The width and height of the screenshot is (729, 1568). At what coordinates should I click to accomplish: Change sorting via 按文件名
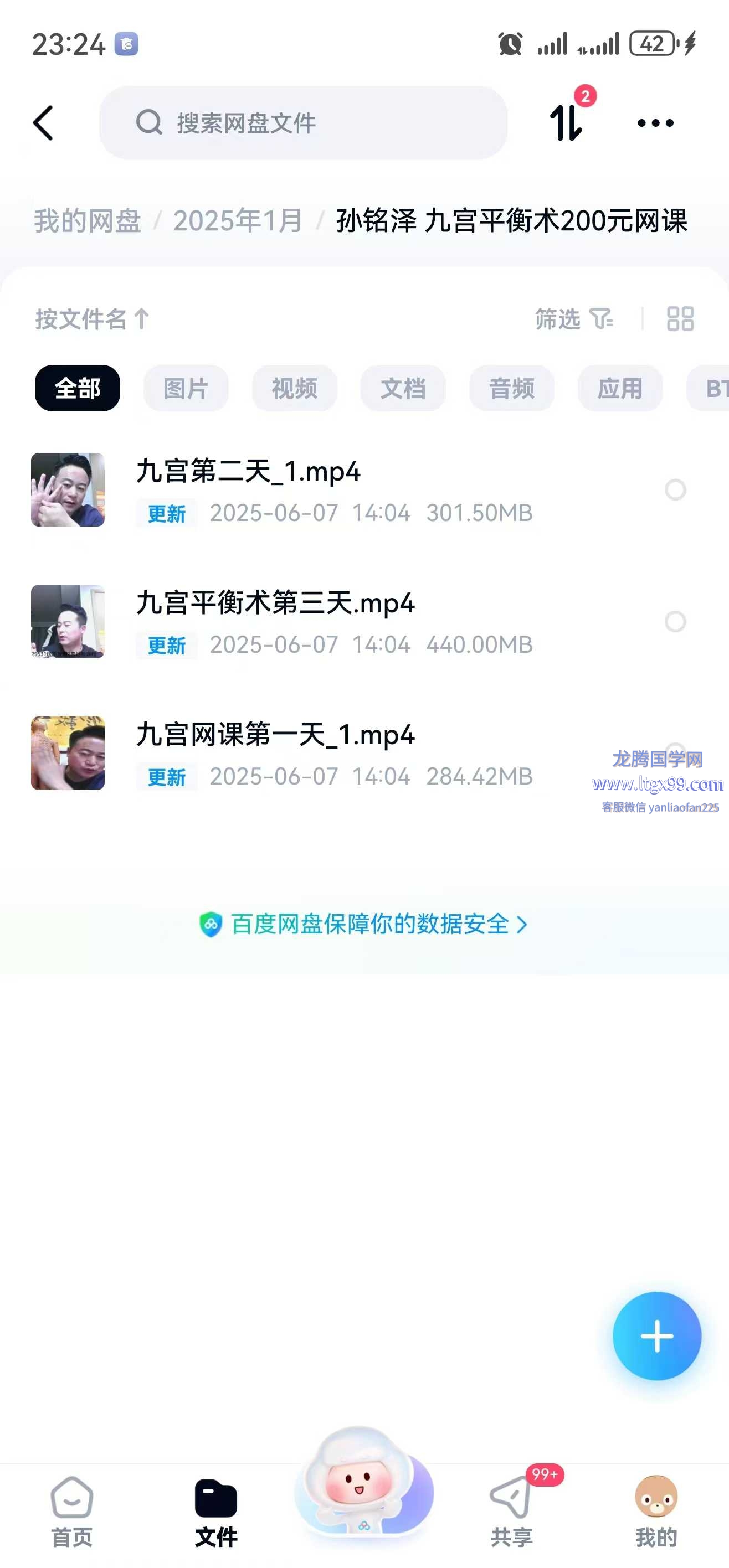point(92,319)
